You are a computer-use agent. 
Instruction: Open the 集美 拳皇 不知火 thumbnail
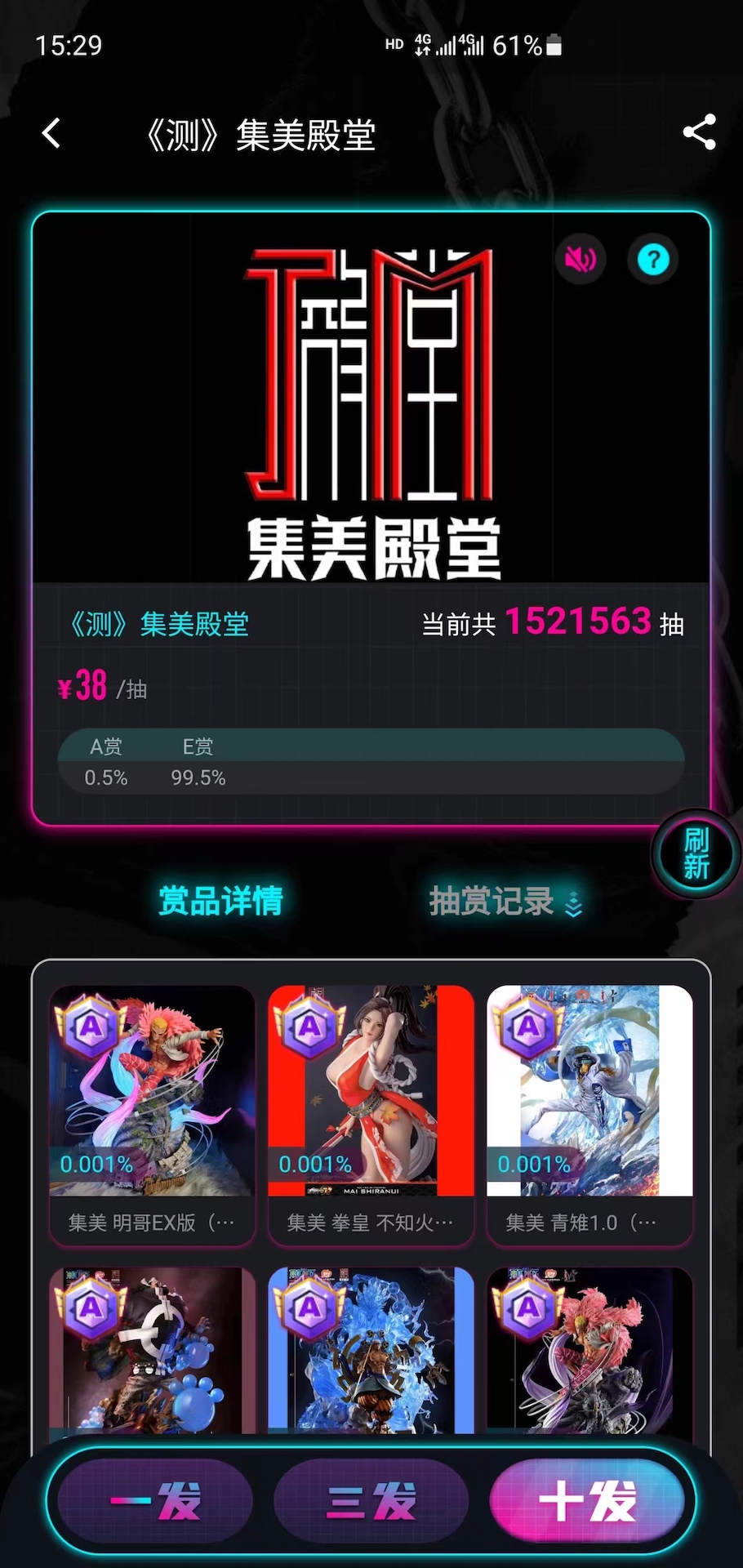coord(371,1091)
